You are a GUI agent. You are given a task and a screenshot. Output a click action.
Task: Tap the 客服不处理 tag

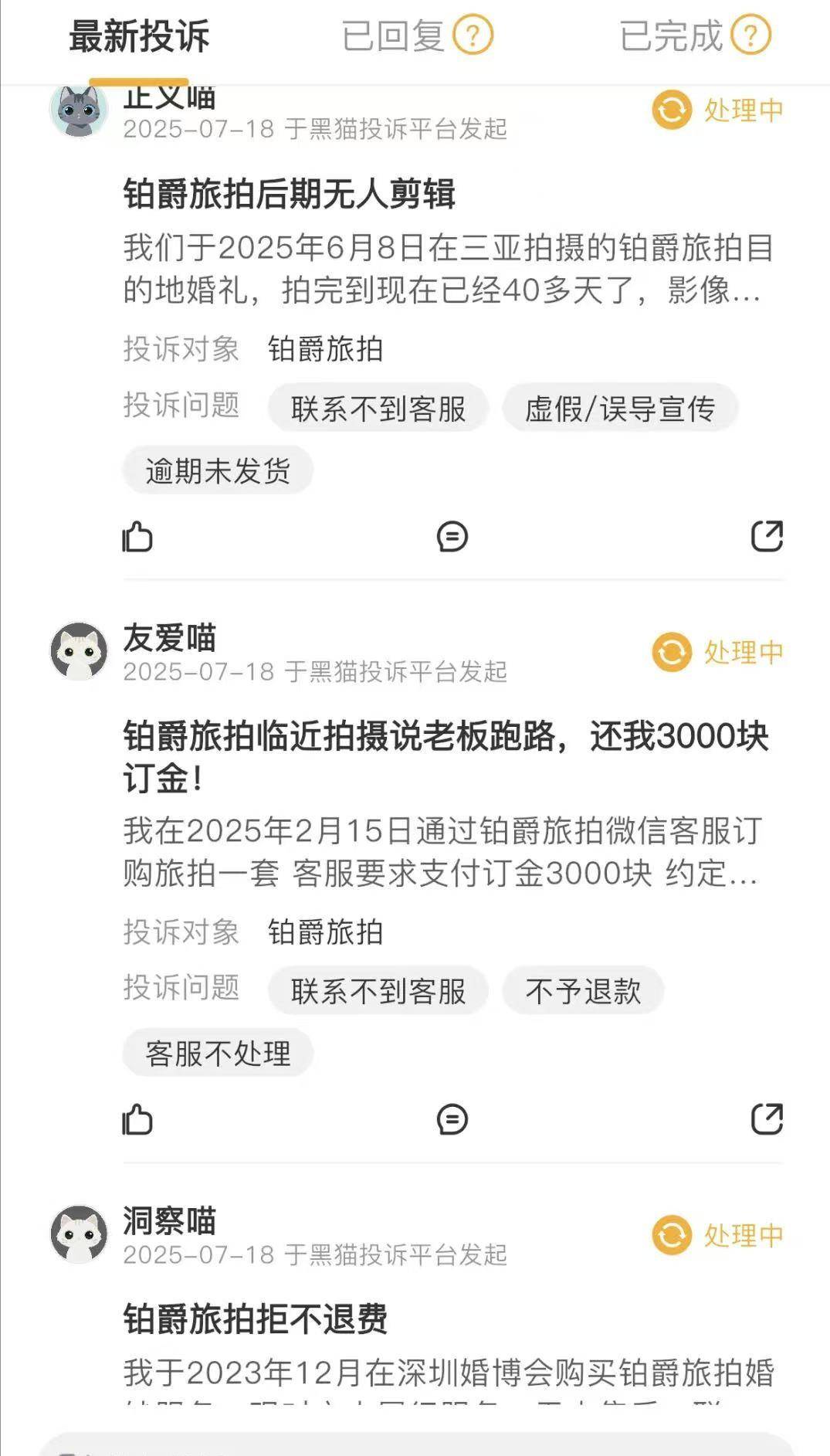pyautogui.click(x=218, y=1054)
